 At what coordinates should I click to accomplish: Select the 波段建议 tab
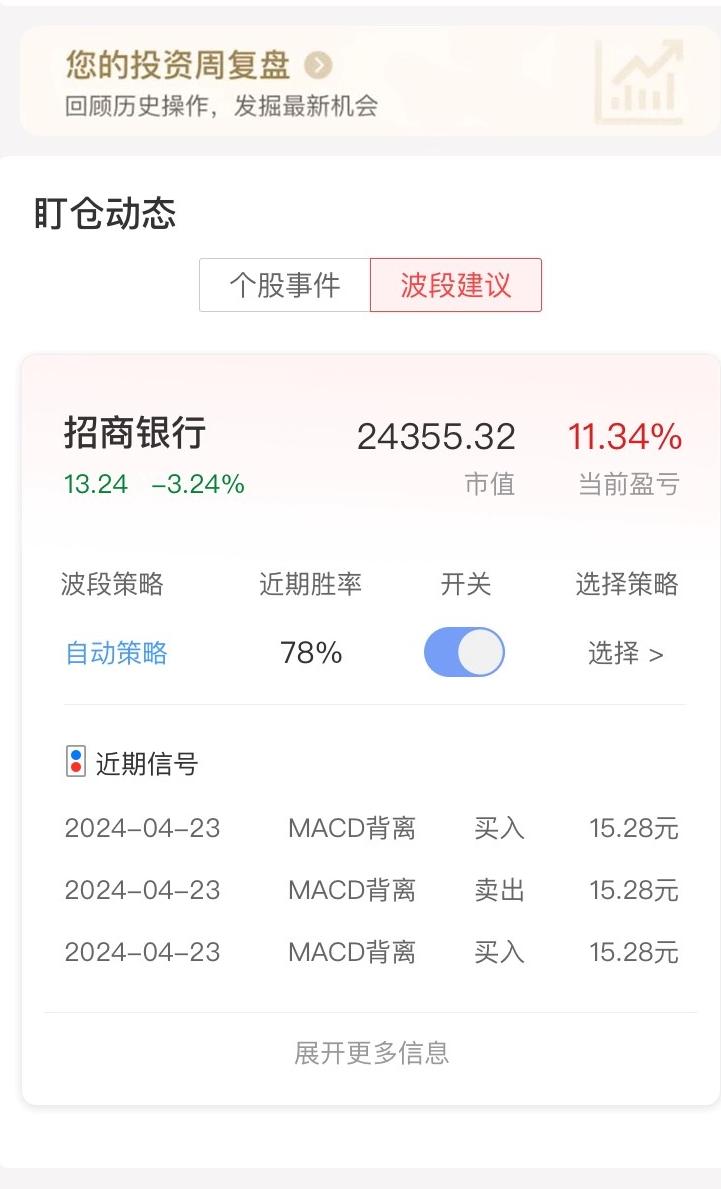coord(456,285)
